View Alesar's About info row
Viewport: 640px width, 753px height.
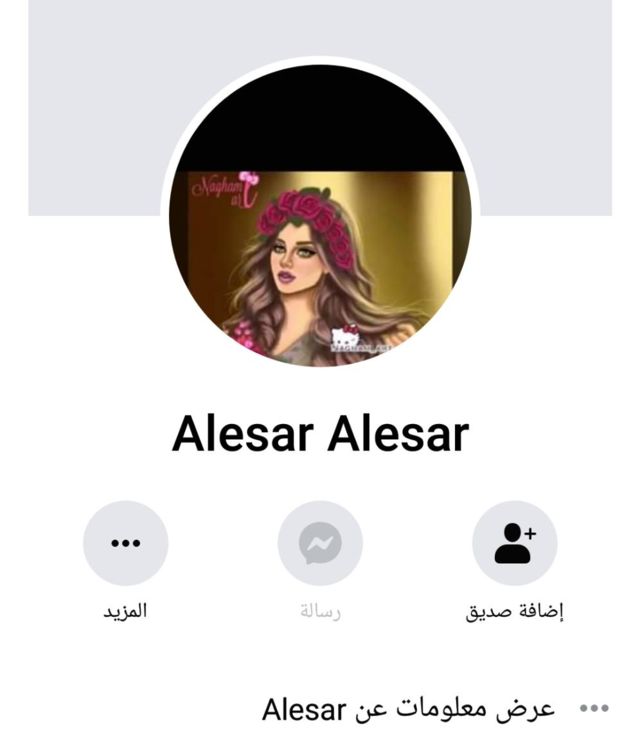point(407,709)
